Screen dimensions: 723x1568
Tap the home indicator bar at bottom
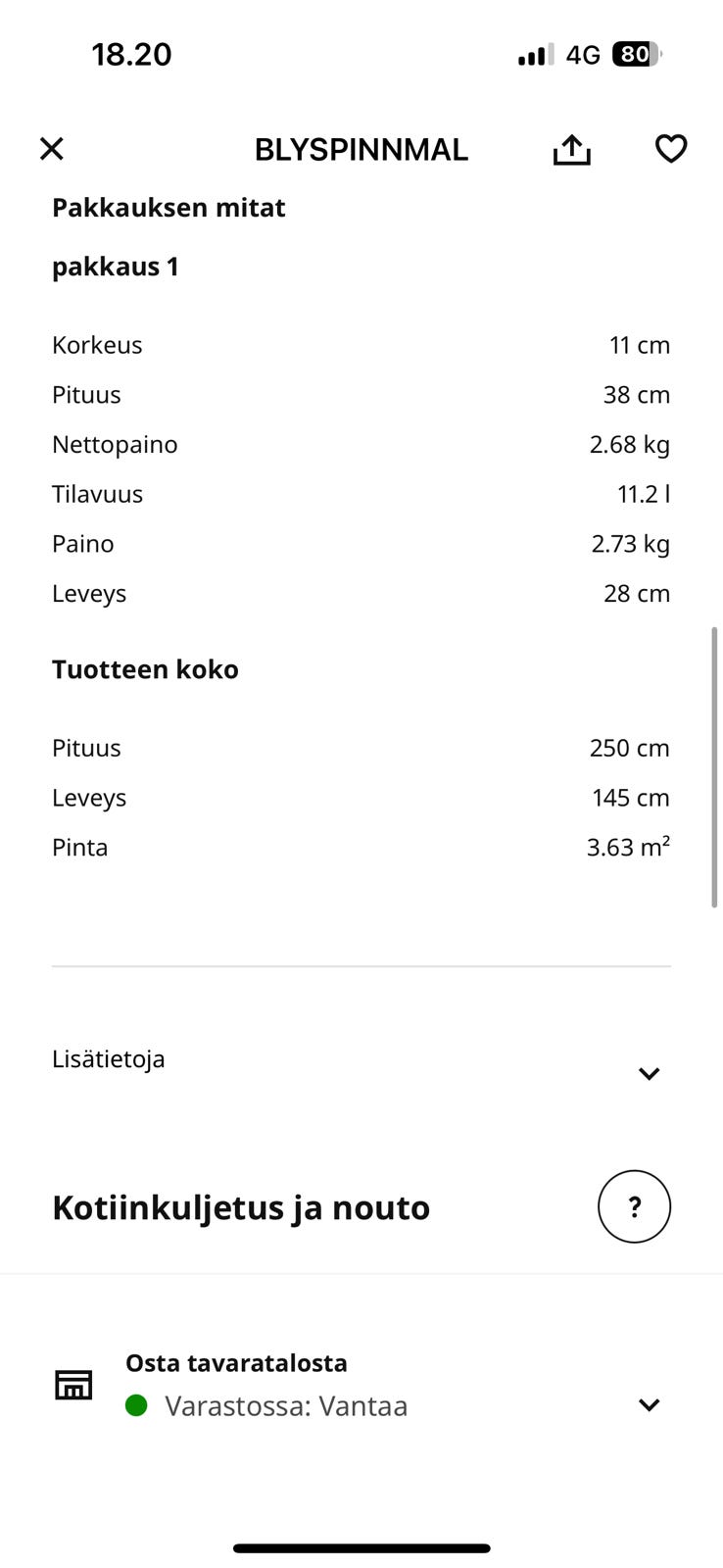tap(361, 1548)
